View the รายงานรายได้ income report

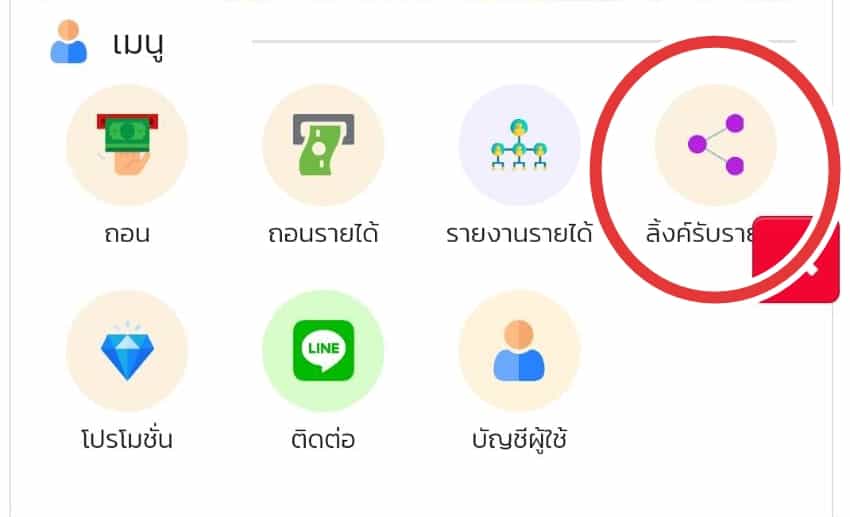pyautogui.click(x=519, y=146)
